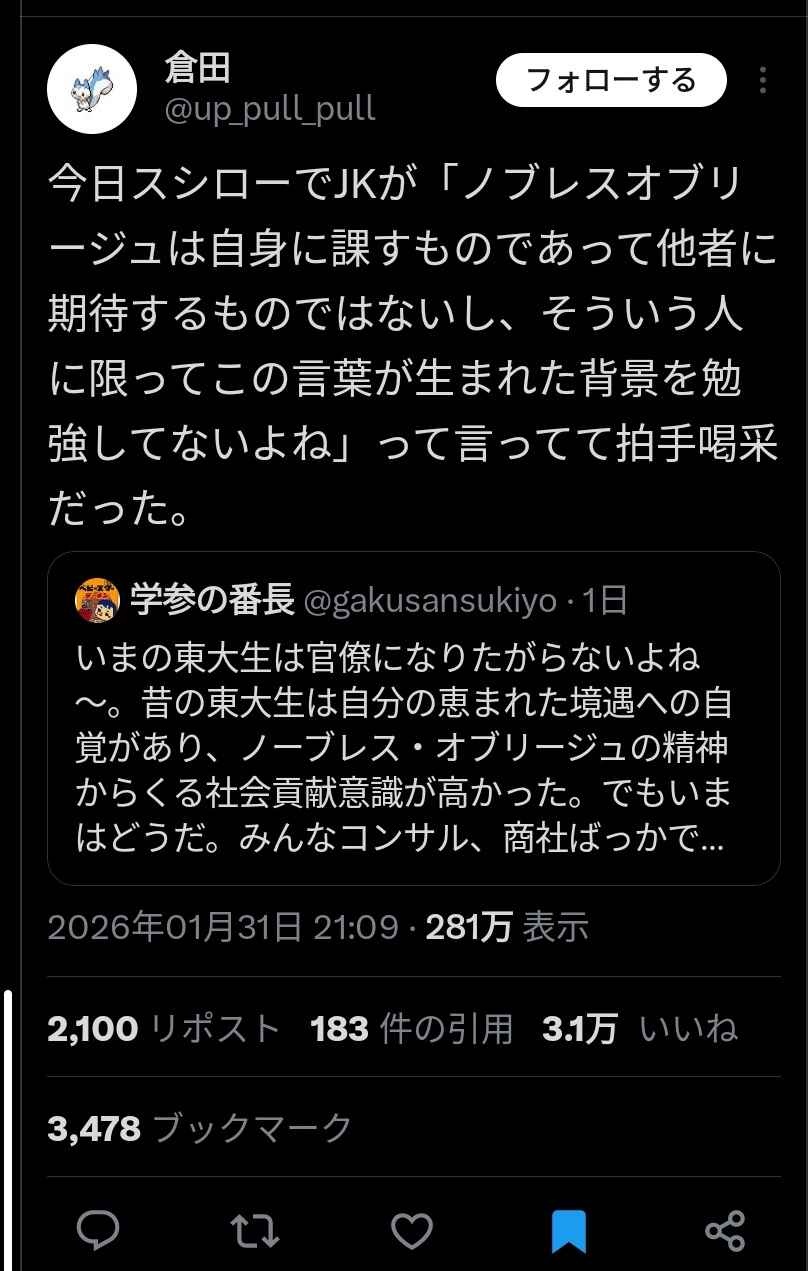This screenshot has width=808, height=1271.
Task: Reply to this post
Action: pyautogui.click(x=98, y=1229)
